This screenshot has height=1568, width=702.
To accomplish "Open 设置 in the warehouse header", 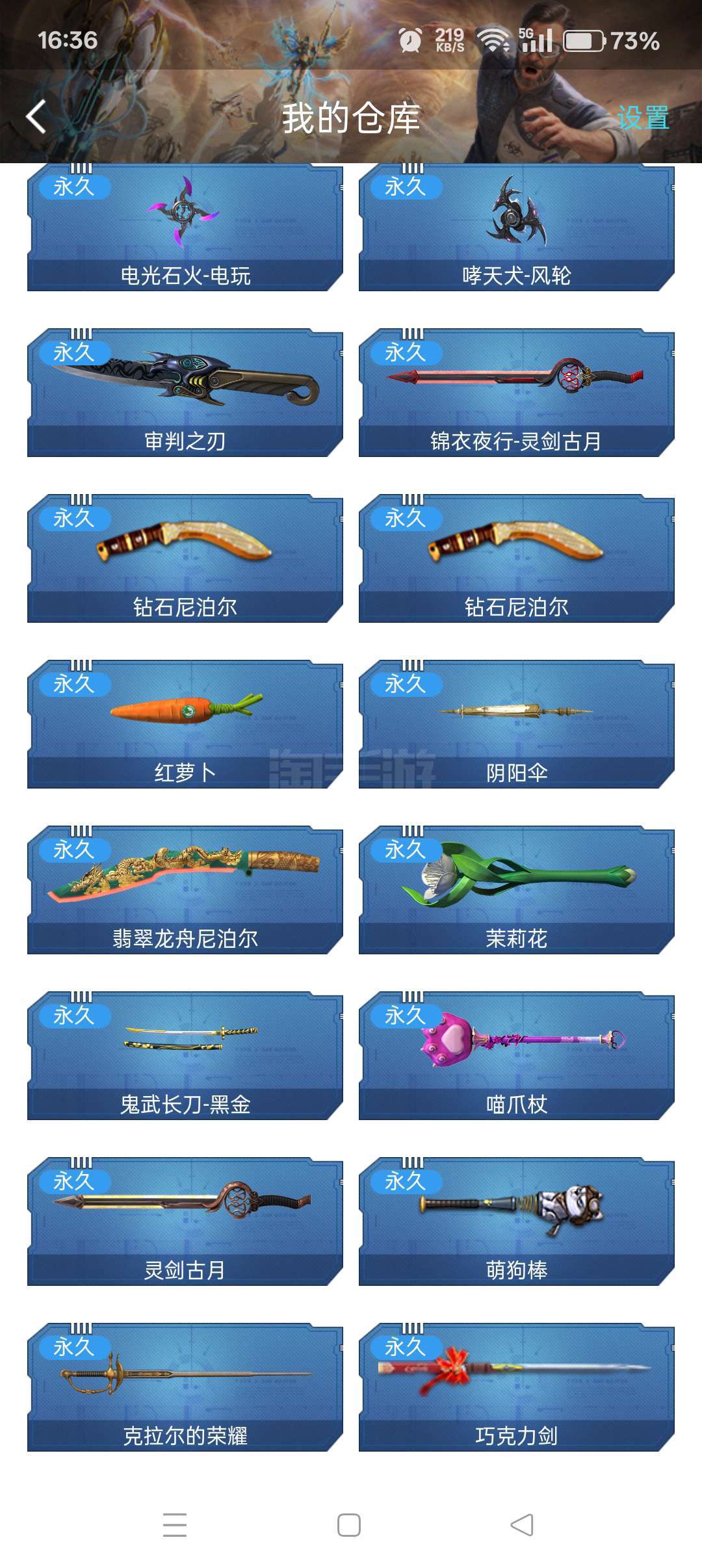I will (642, 118).
